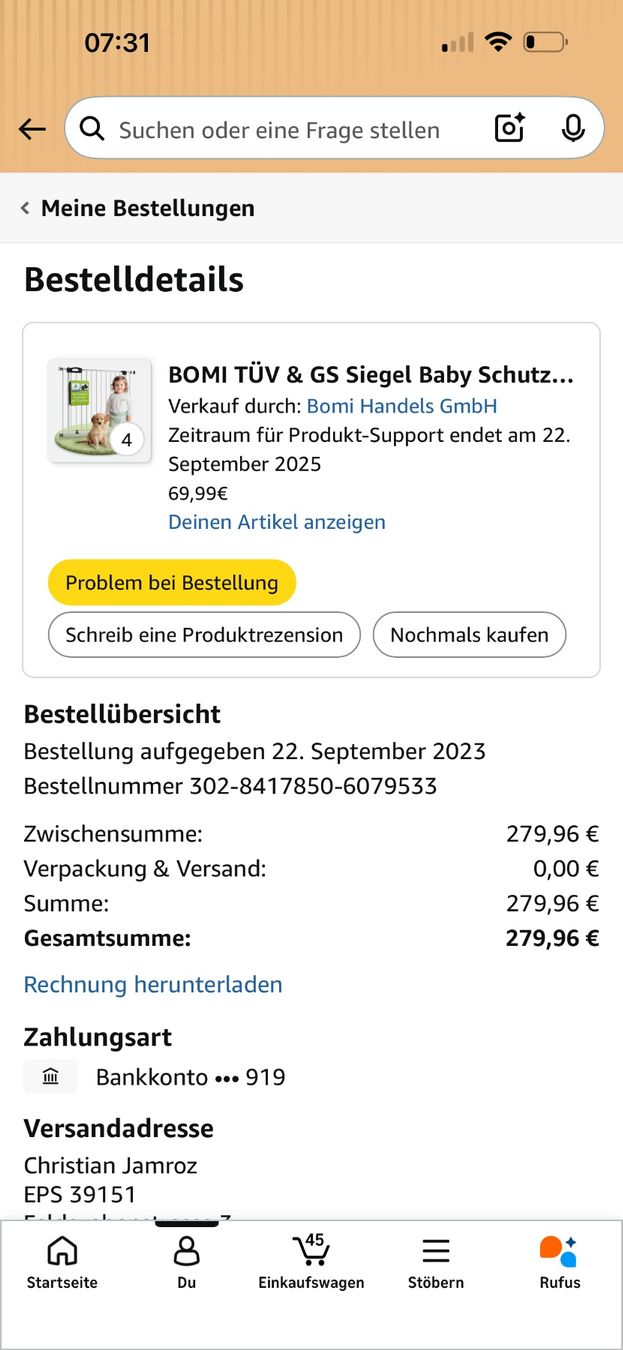Screen dimensions: 623x1350
Task: Open the Rufus assistant tab
Action: point(559,1263)
